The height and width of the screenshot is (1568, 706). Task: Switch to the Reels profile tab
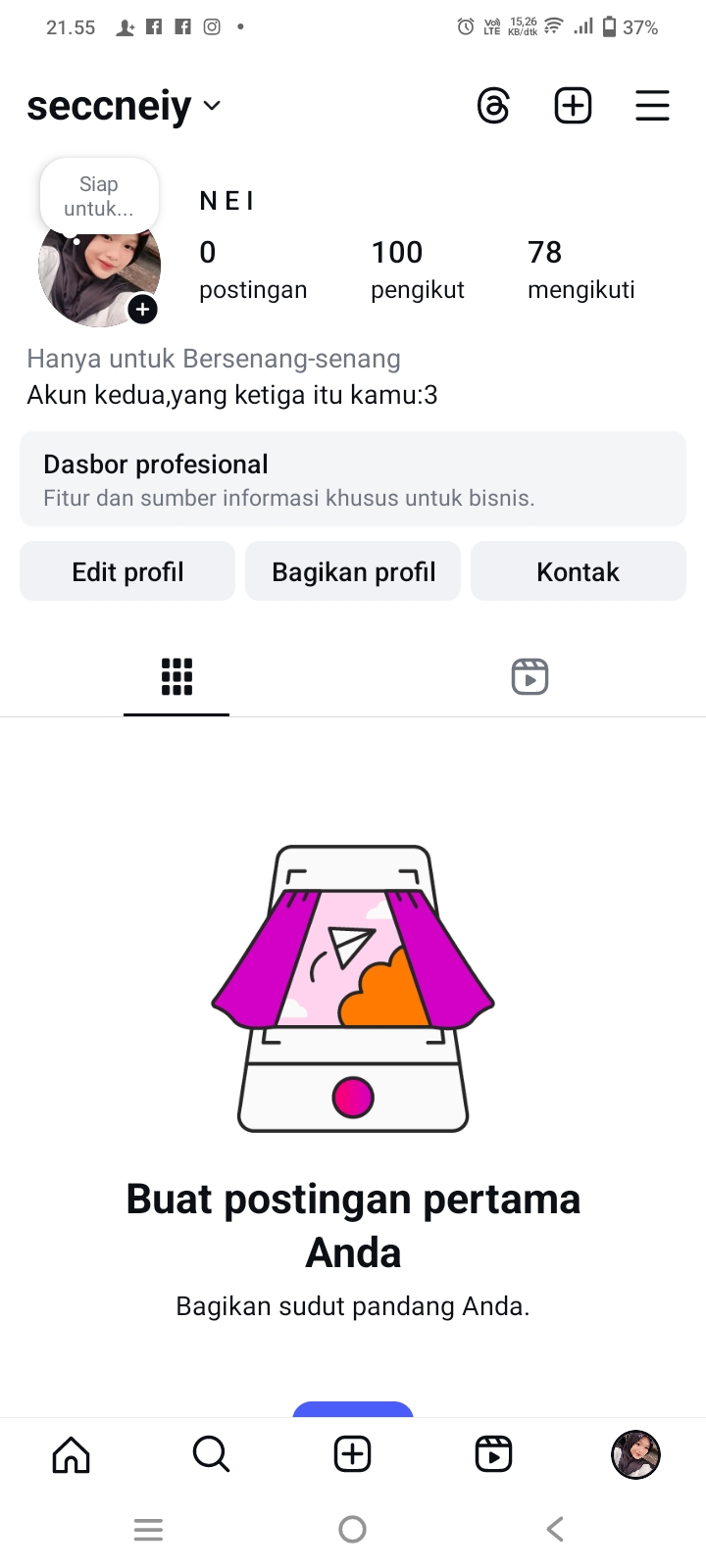click(x=529, y=676)
